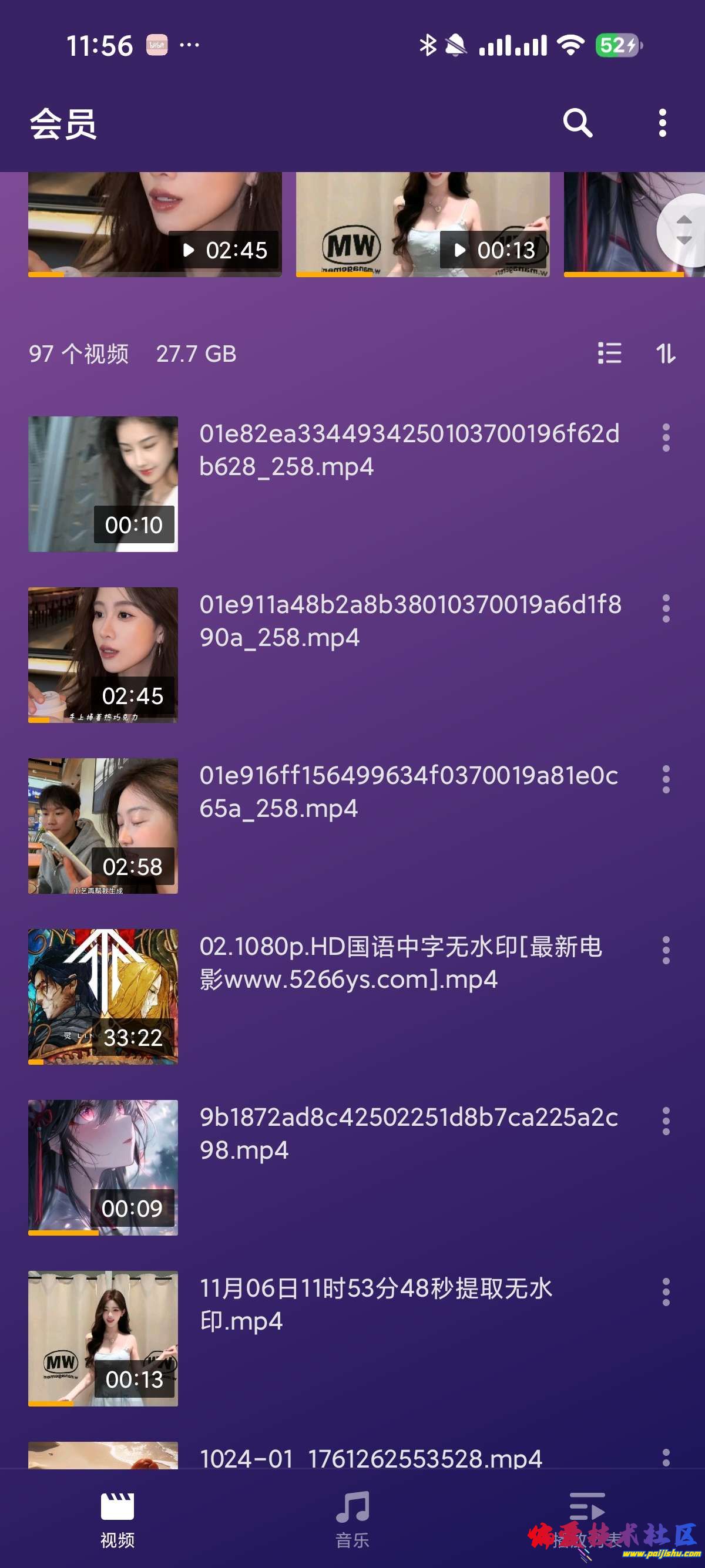Open the overflow menu in the top right corner
This screenshot has height=1568, width=705.
(x=662, y=123)
